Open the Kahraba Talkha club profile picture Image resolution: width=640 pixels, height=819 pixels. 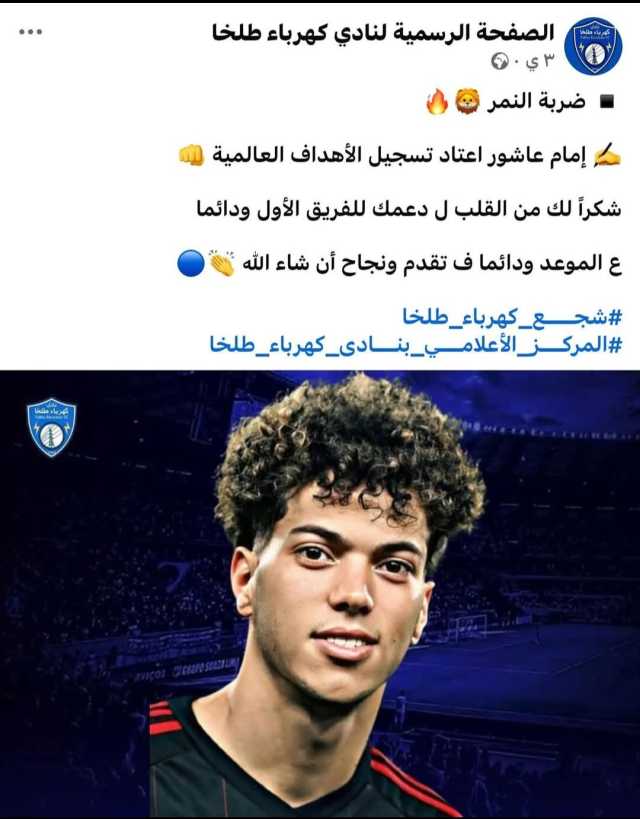(x=593, y=46)
